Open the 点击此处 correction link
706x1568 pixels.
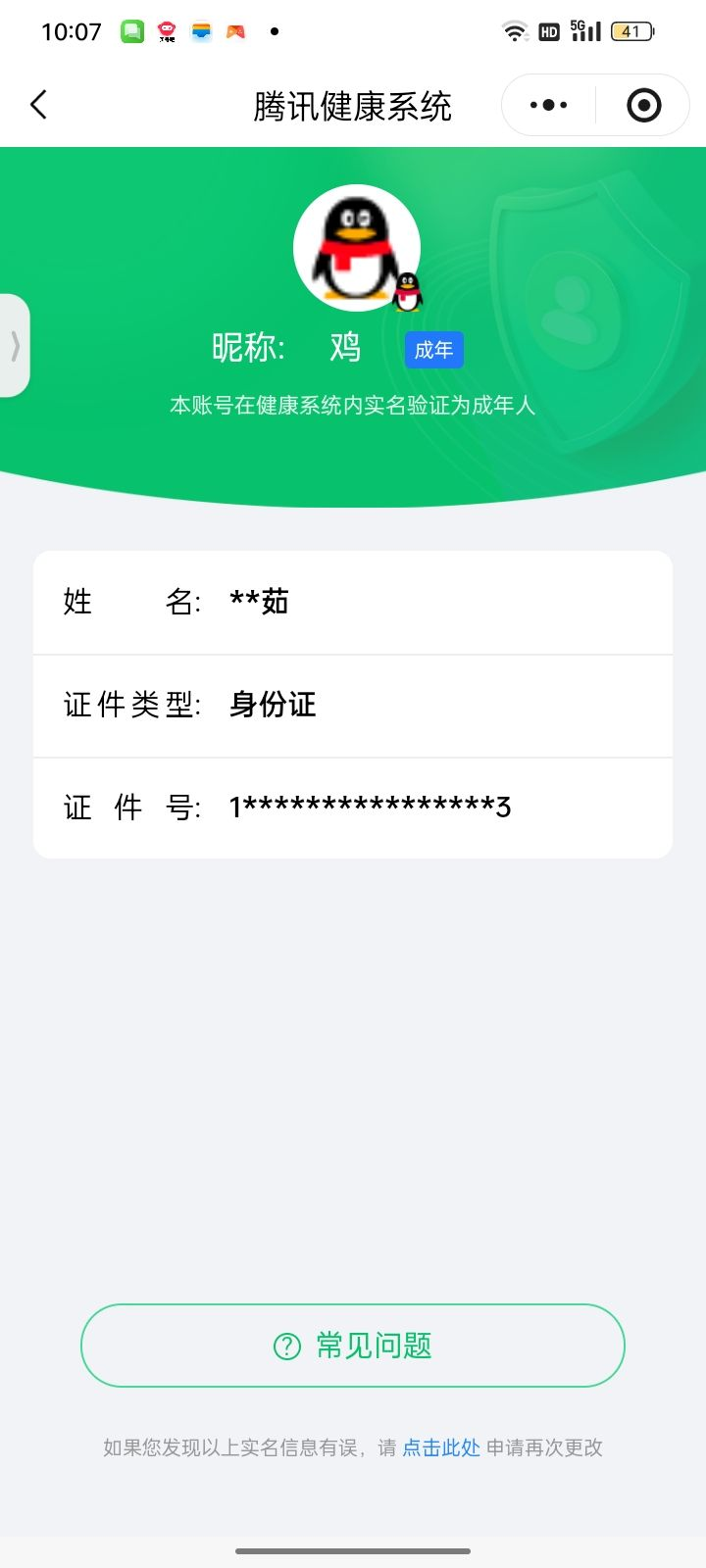tap(439, 1447)
